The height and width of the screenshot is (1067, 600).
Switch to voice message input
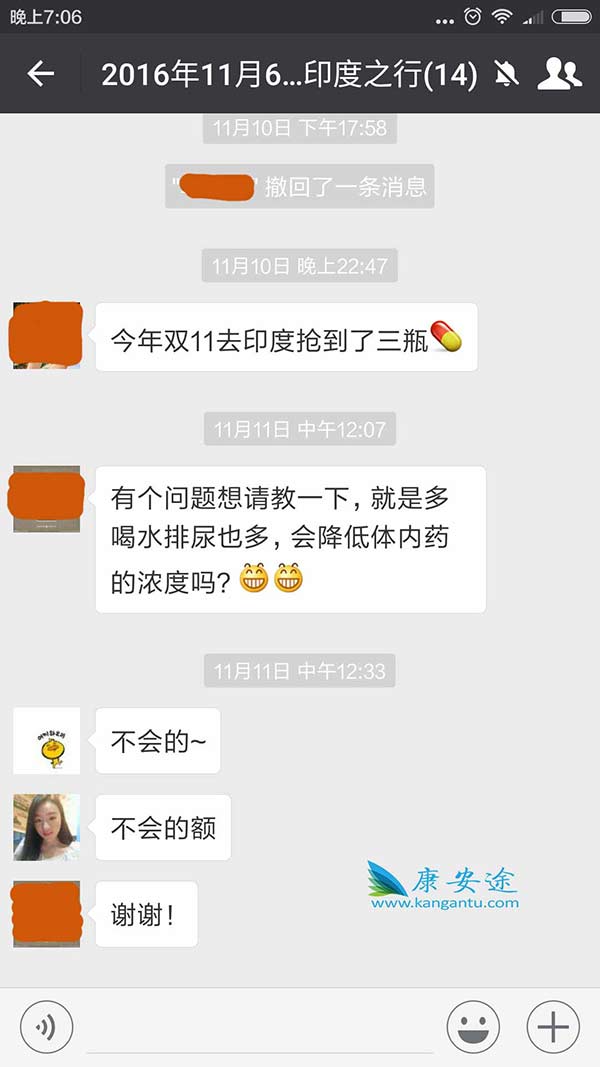pyautogui.click(x=46, y=1026)
